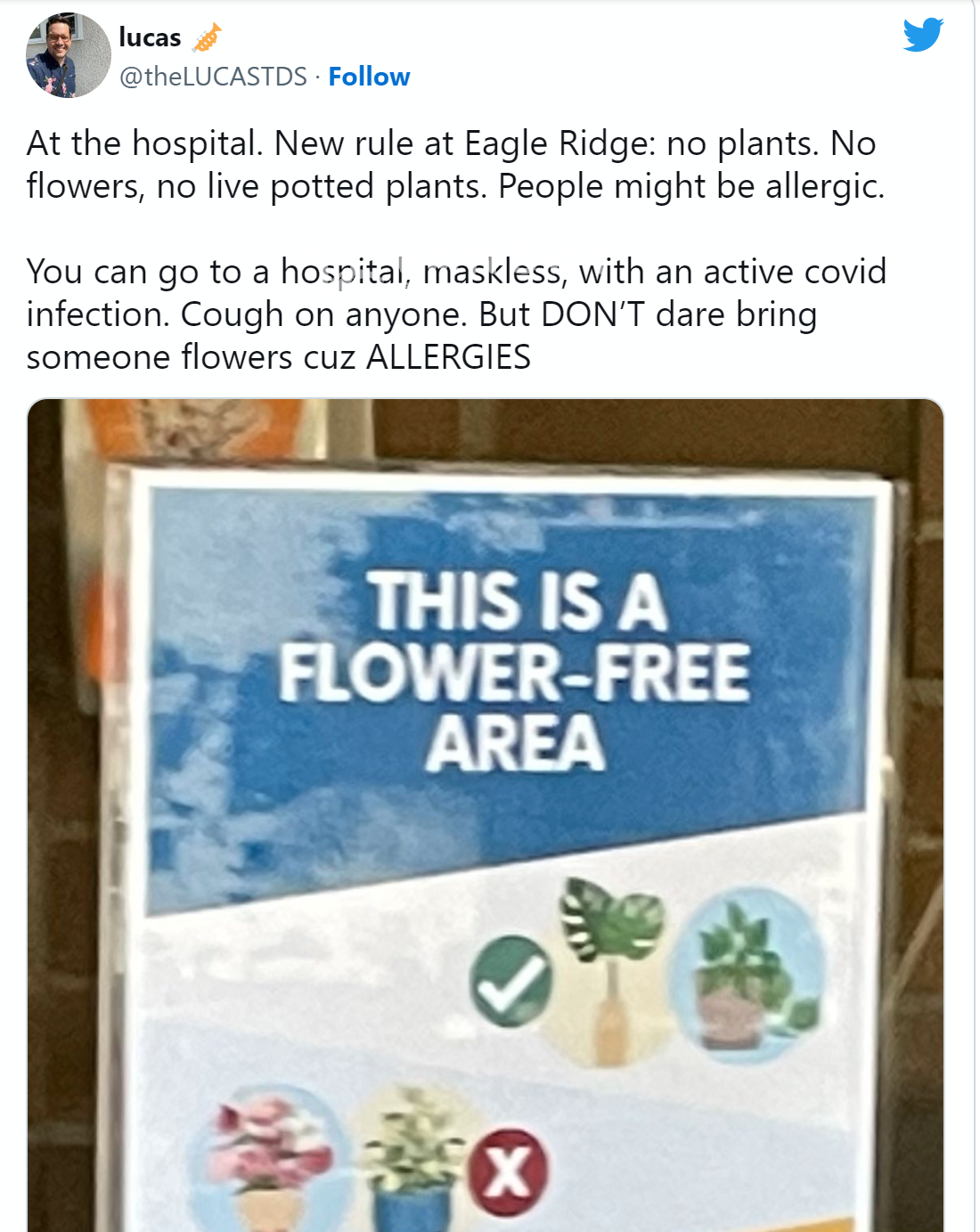This screenshot has width=980, height=1232.
Task: Follow @theLUCASTDS
Action: tap(369, 77)
